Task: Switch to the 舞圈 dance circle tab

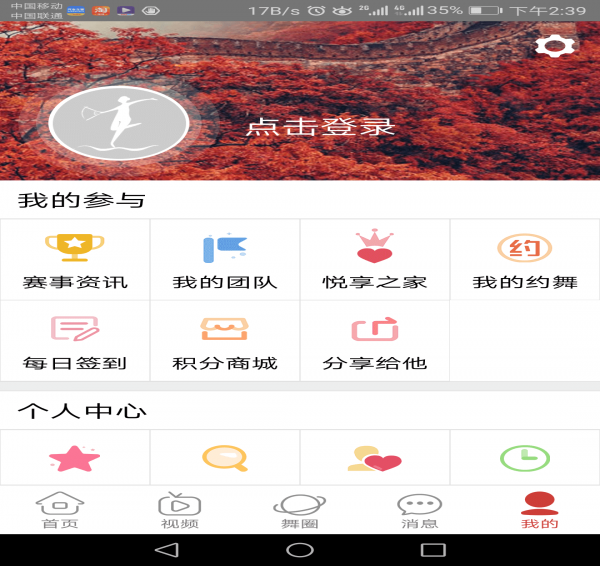Action: click(x=300, y=510)
